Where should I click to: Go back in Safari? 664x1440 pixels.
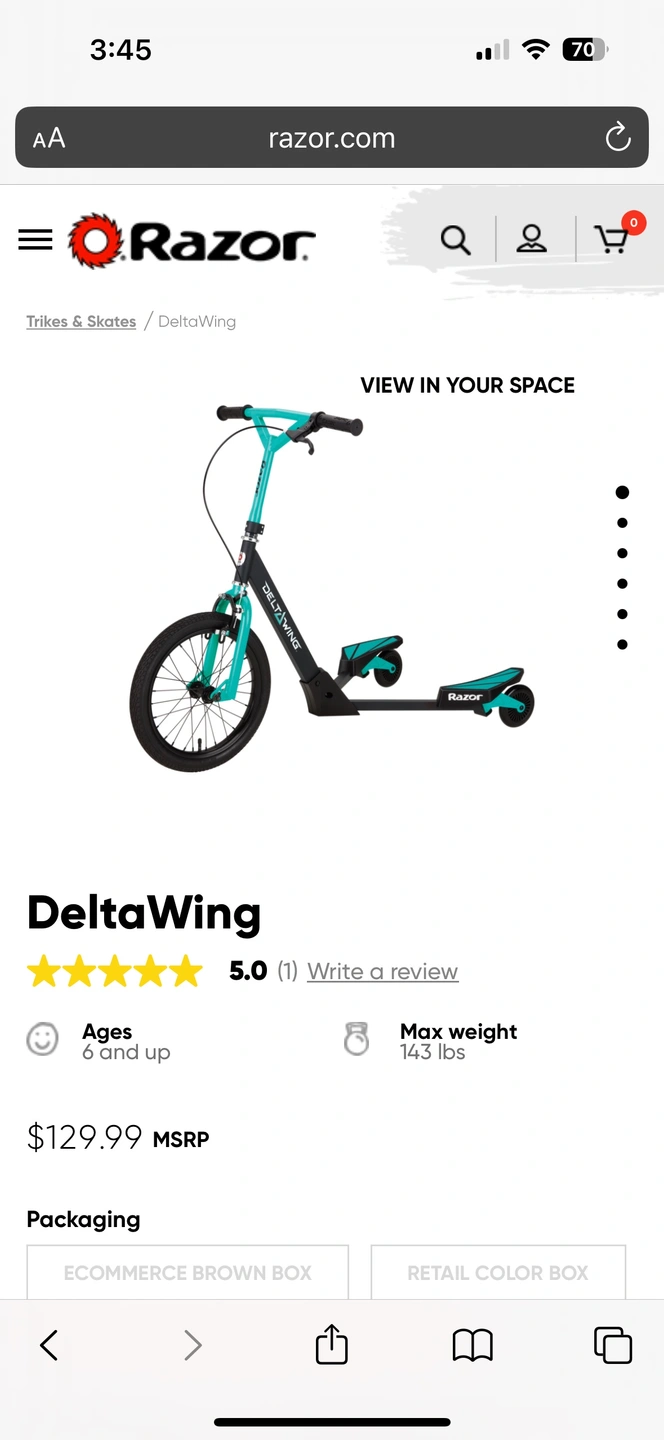(x=49, y=1345)
